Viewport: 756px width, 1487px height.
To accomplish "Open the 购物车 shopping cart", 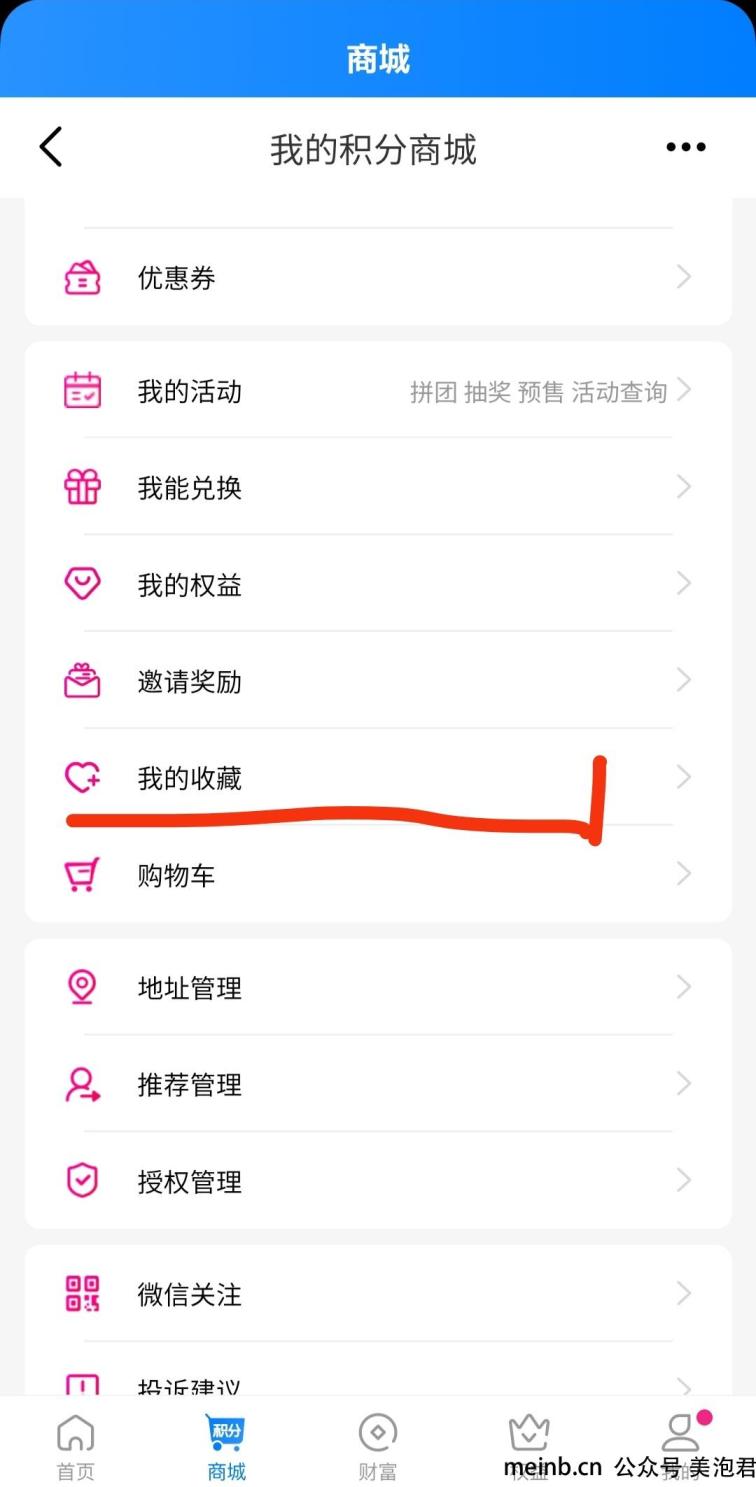I will click(x=378, y=875).
